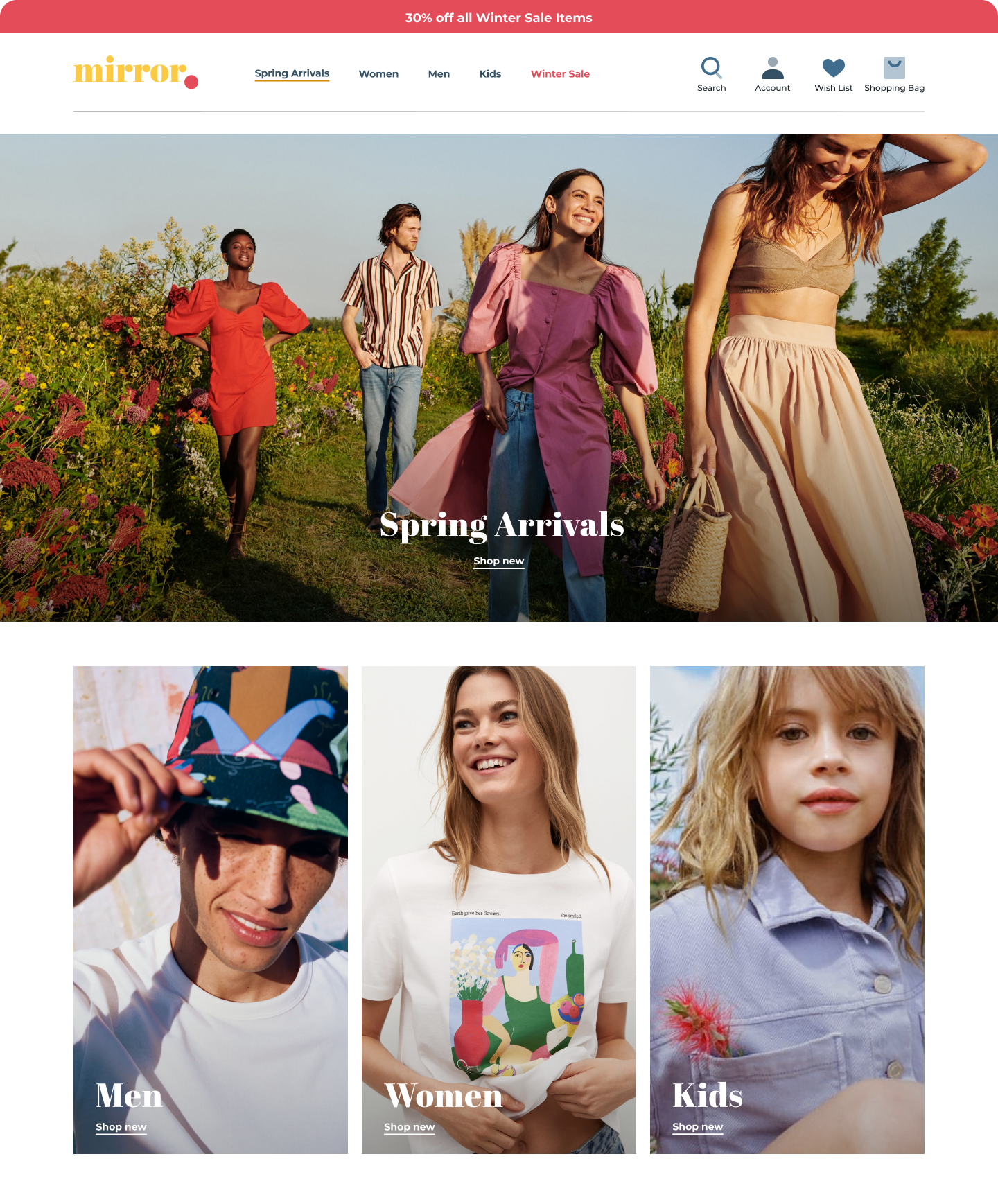Open the Shopping Bag
Screen dimensions: 998x1204
point(894,69)
